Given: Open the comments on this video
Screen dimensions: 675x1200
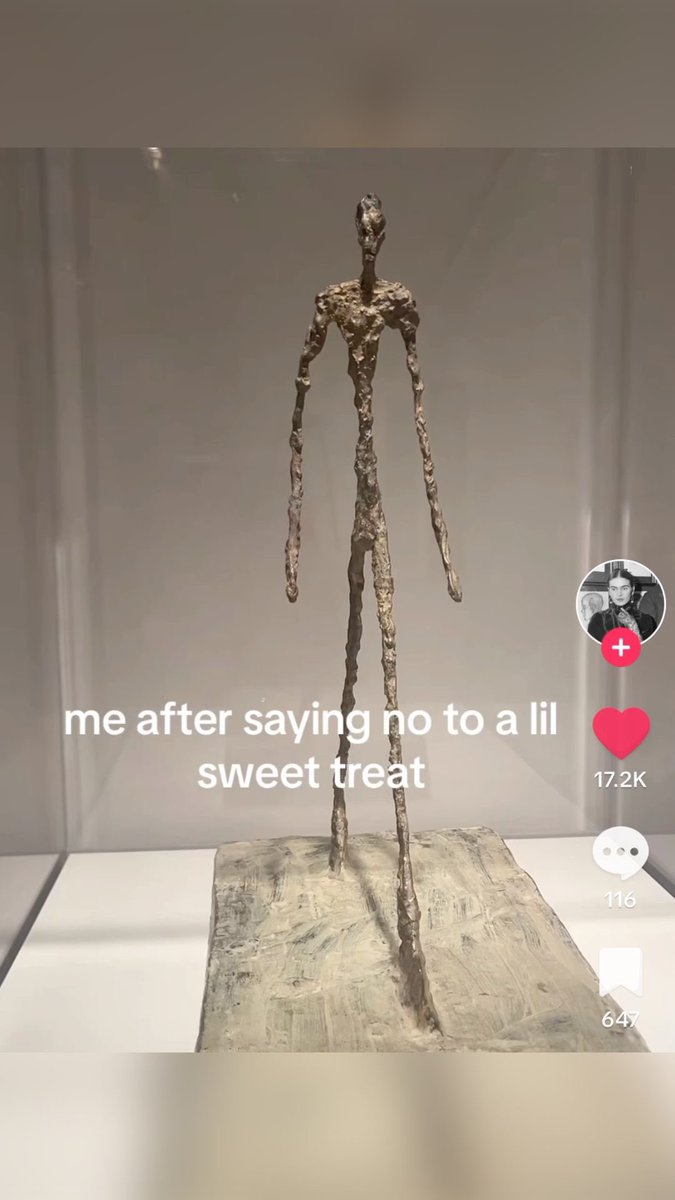Looking at the screenshot, I should point(620,855).
